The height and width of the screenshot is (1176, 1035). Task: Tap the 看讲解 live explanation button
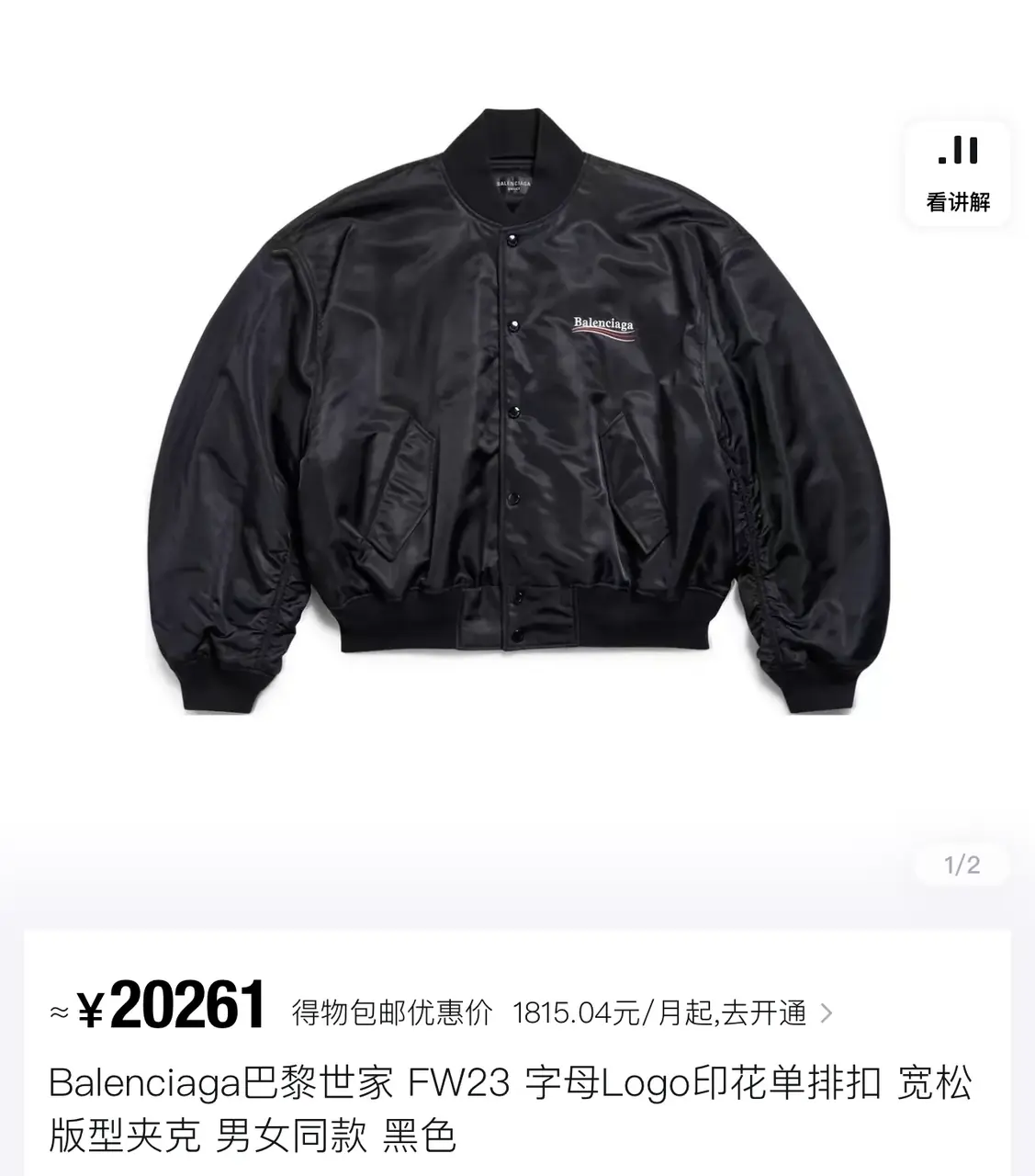958,173
